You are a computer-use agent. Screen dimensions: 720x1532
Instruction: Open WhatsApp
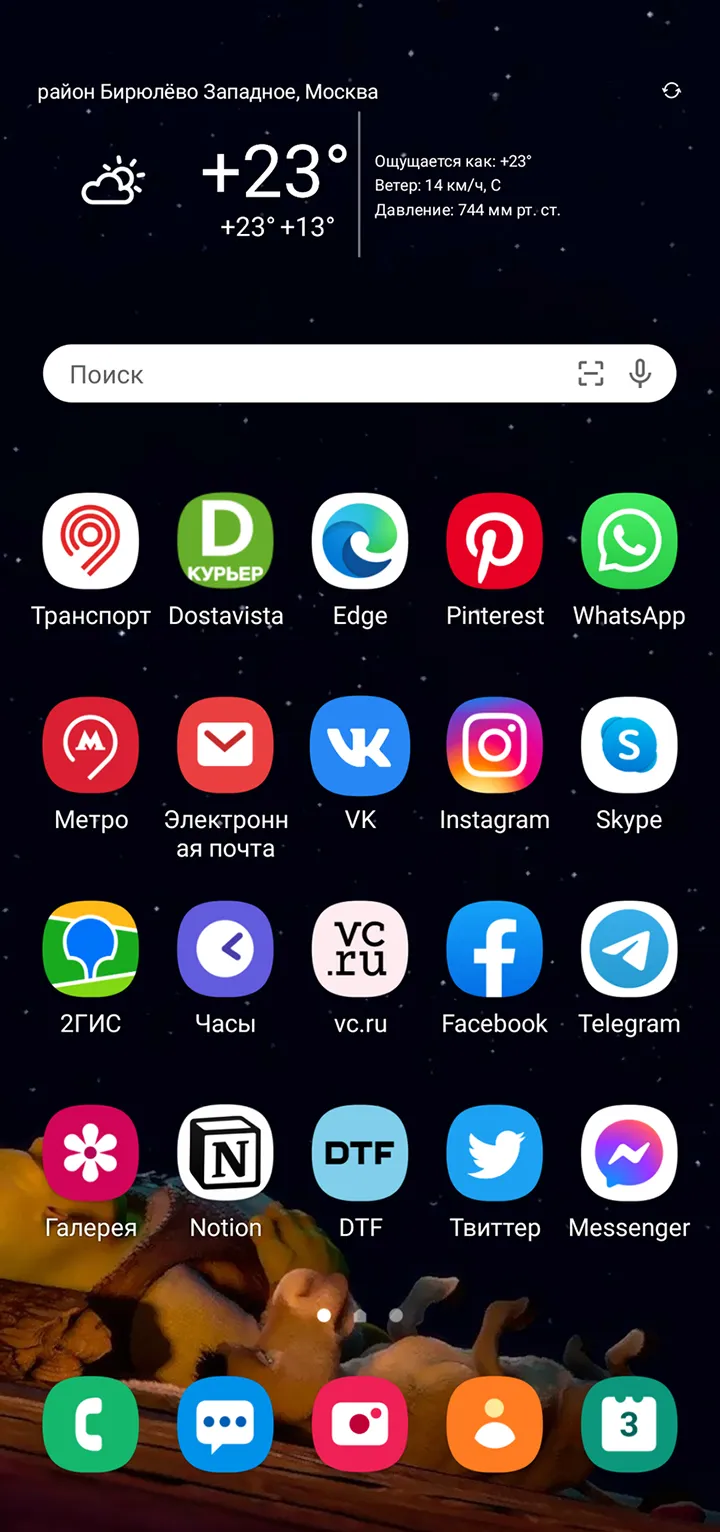coord(629,541)
